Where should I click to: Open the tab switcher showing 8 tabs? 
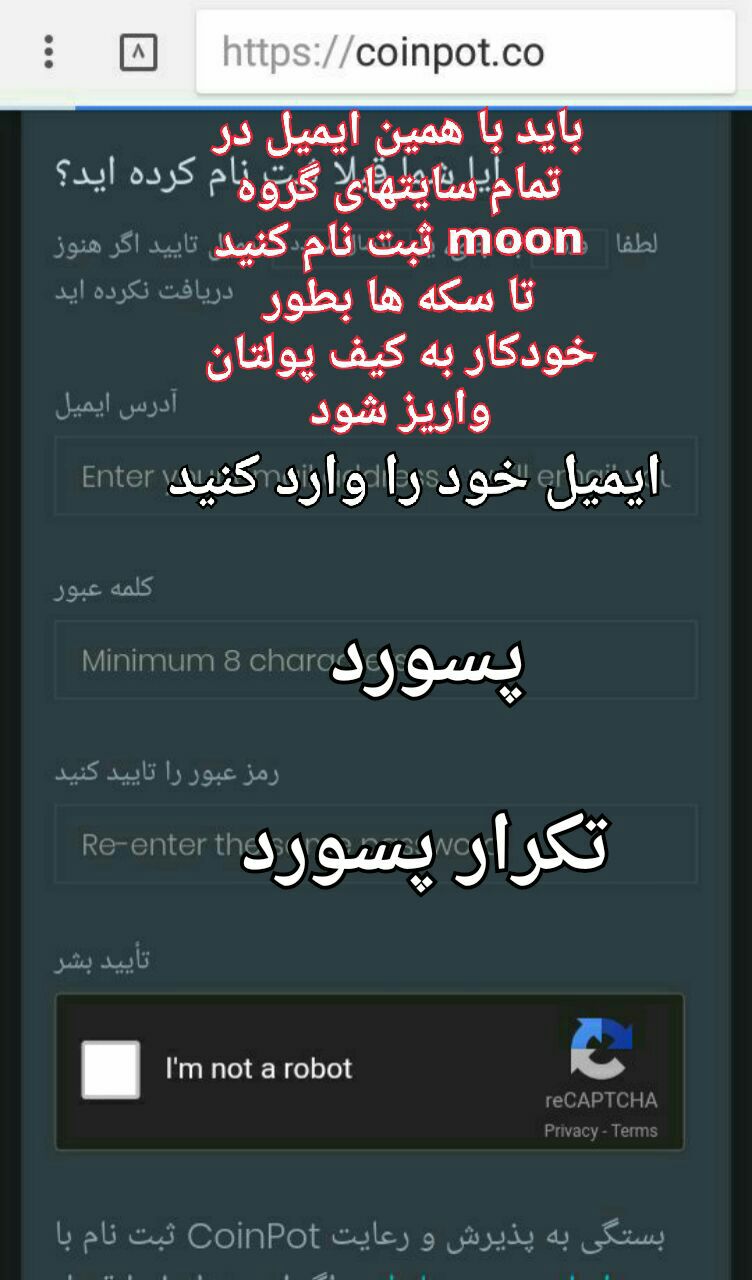[138, 52]
